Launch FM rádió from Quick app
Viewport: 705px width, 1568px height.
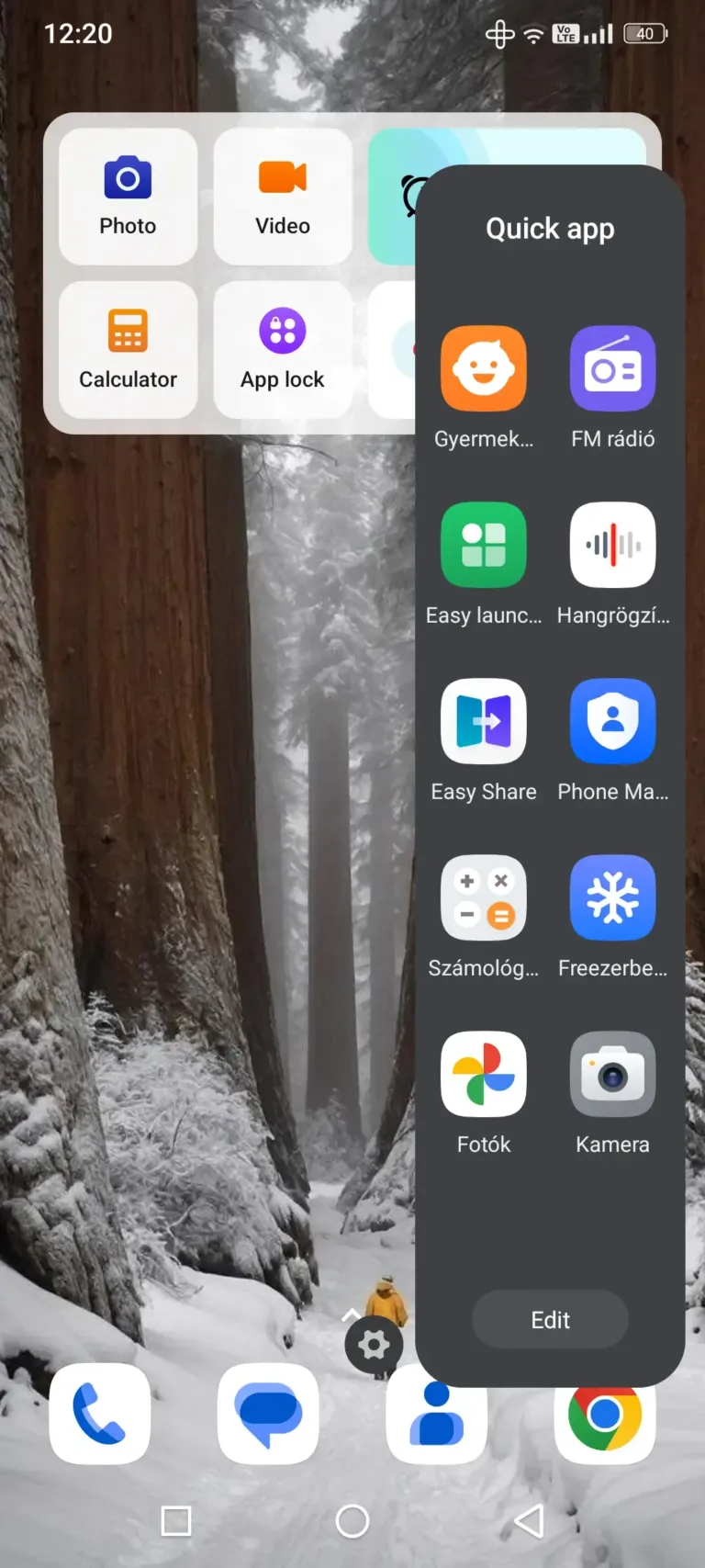[x=612, y=369]
